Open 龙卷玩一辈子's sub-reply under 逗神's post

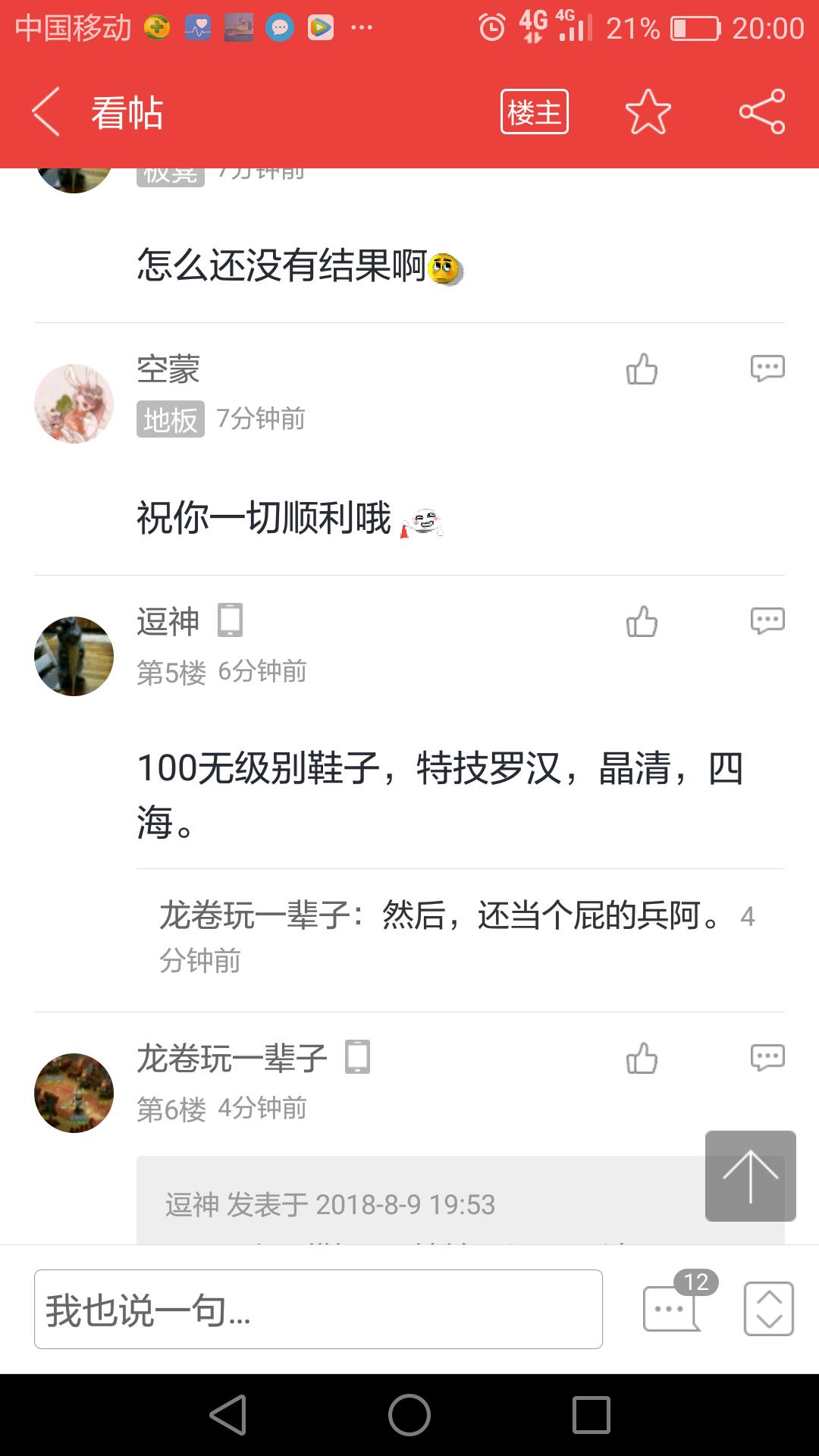(455, 937)
